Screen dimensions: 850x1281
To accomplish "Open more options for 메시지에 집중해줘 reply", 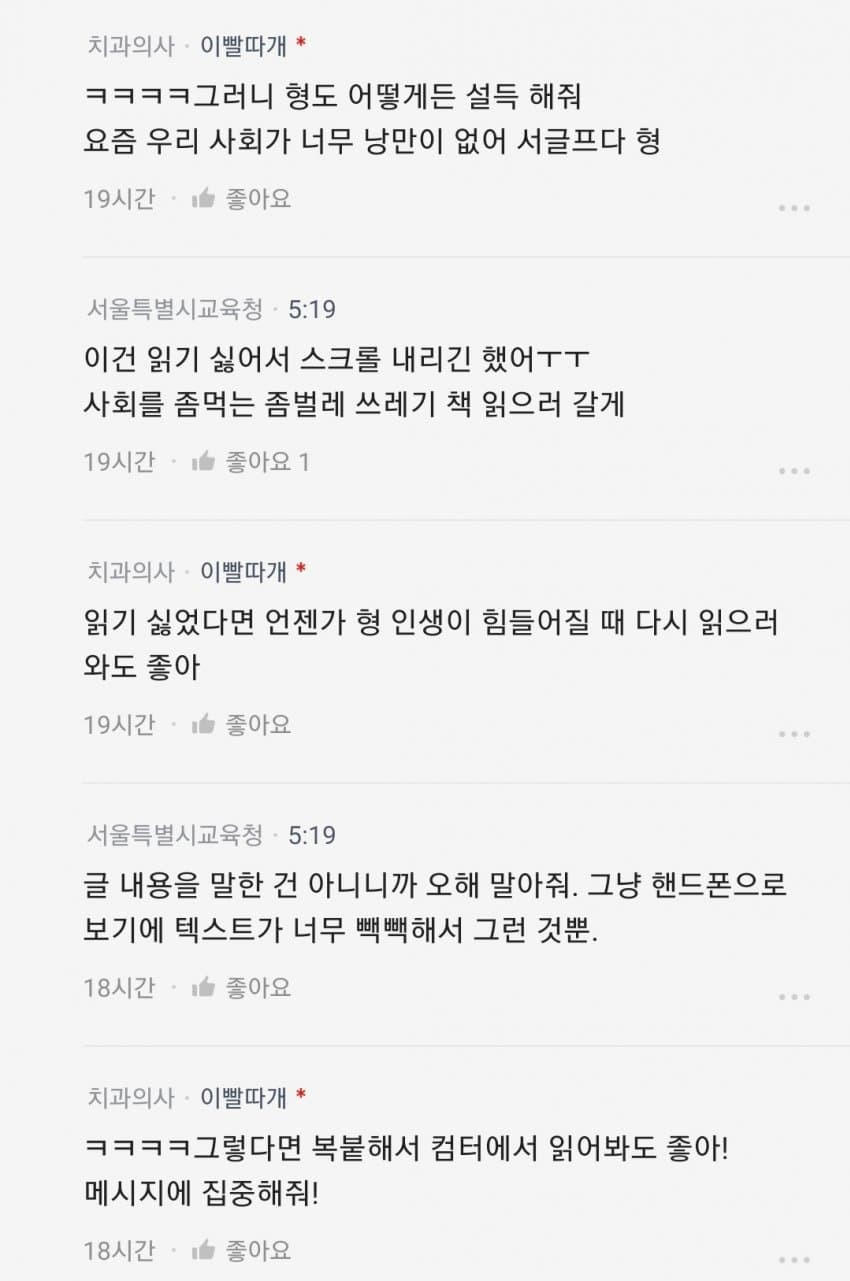I will [x=793, y=1260].
